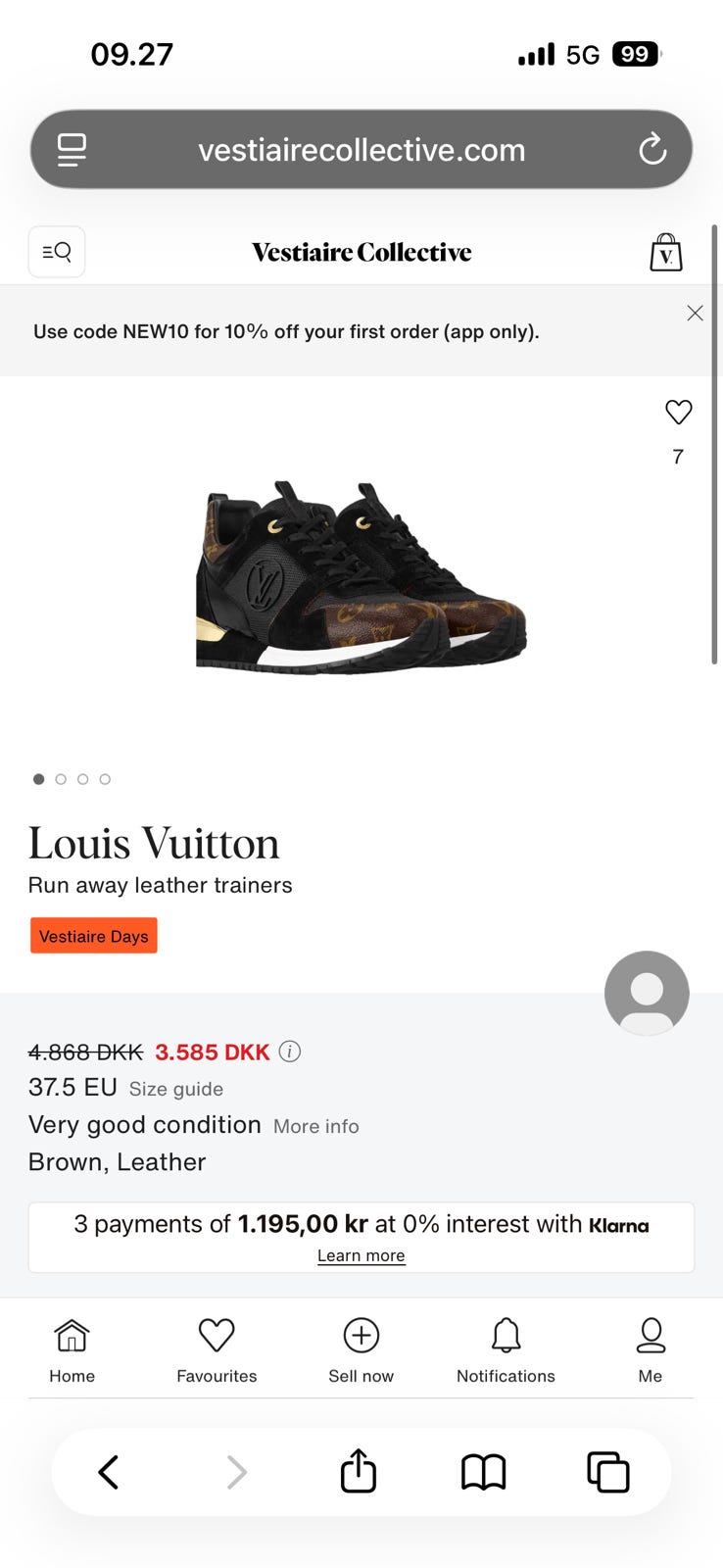Reload the page in the address bar
The image size is (723, 1568).
tap(652, 150)
